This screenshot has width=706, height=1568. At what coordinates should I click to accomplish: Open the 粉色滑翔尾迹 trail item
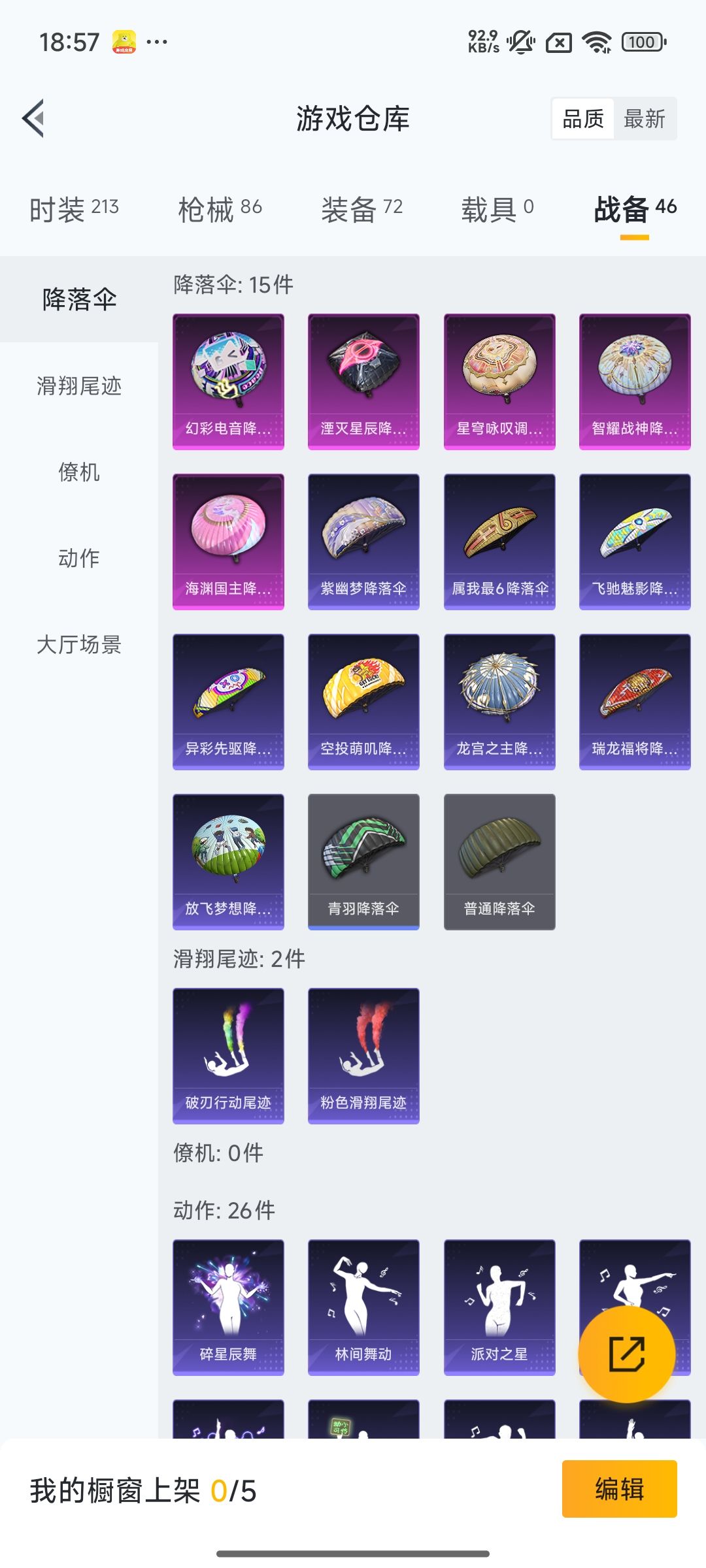click(363, 1052)
